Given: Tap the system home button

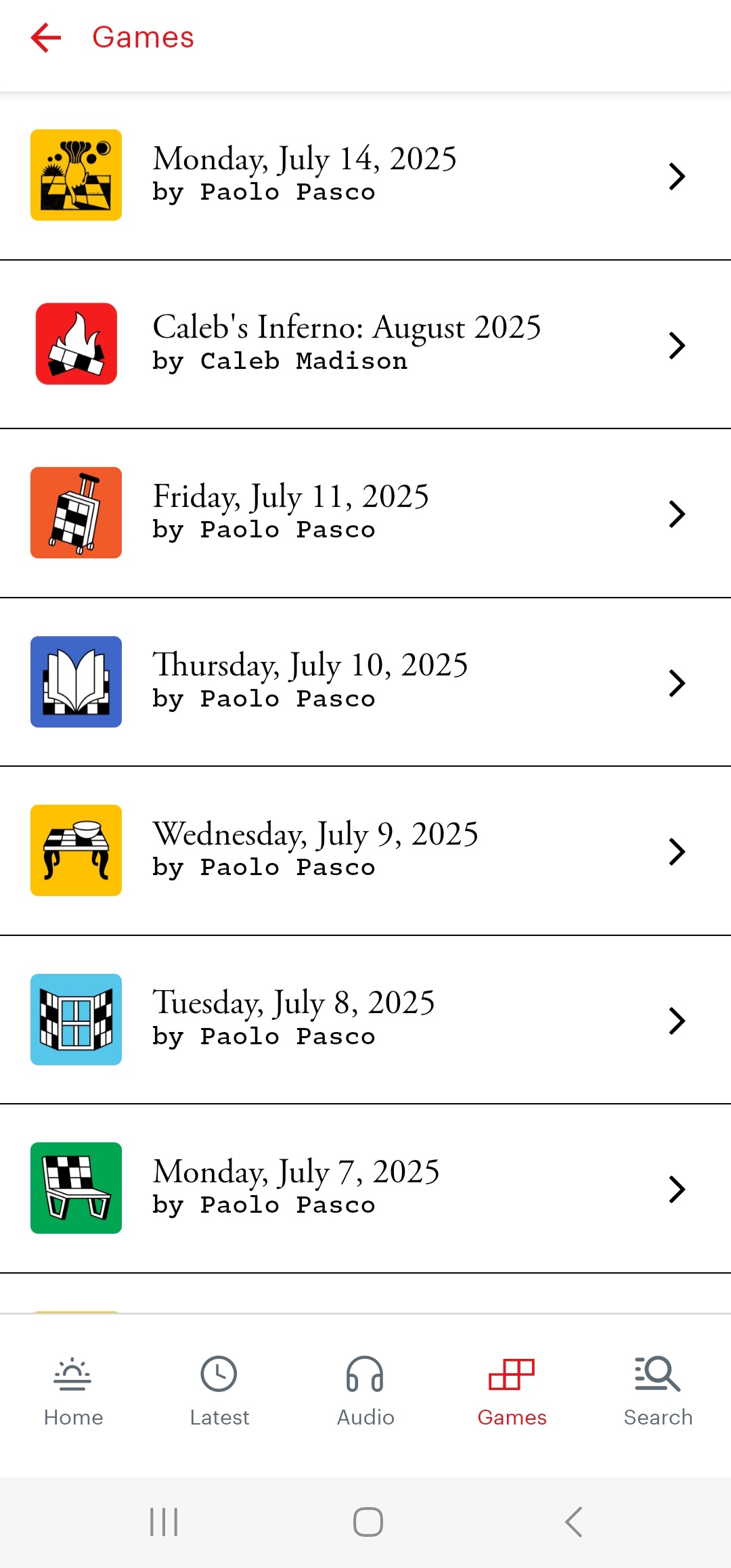Looking at the screenshot, I should (x=368, y=1522).
